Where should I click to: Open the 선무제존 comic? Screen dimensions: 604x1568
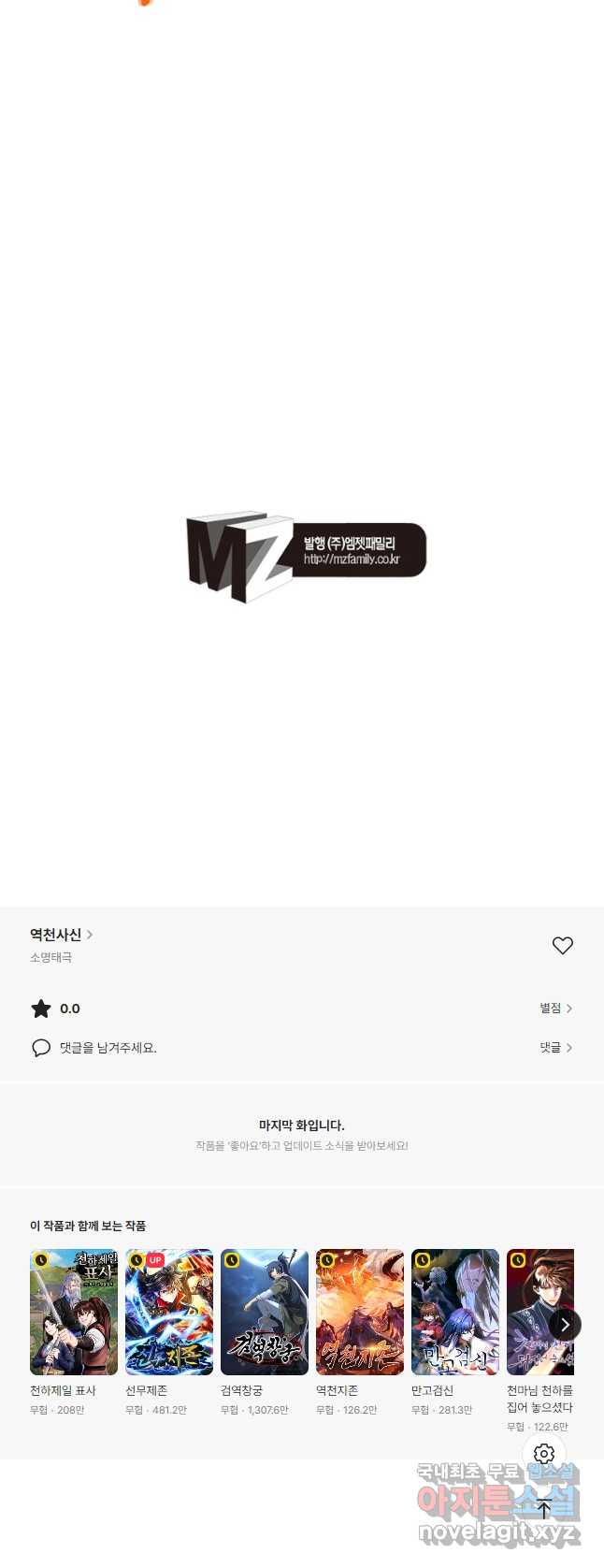pyautogui.click(x=169, y=1313)
